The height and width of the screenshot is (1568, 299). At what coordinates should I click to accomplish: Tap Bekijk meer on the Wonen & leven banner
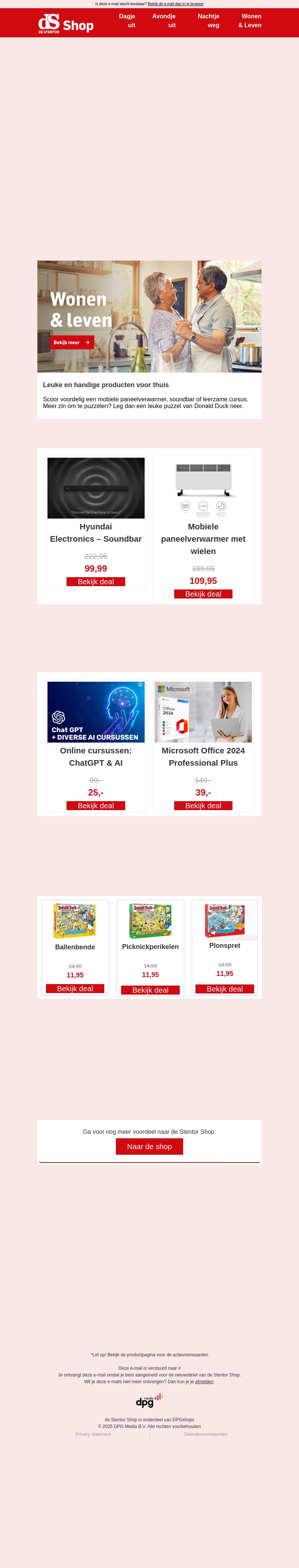click(x=72, y=343)
